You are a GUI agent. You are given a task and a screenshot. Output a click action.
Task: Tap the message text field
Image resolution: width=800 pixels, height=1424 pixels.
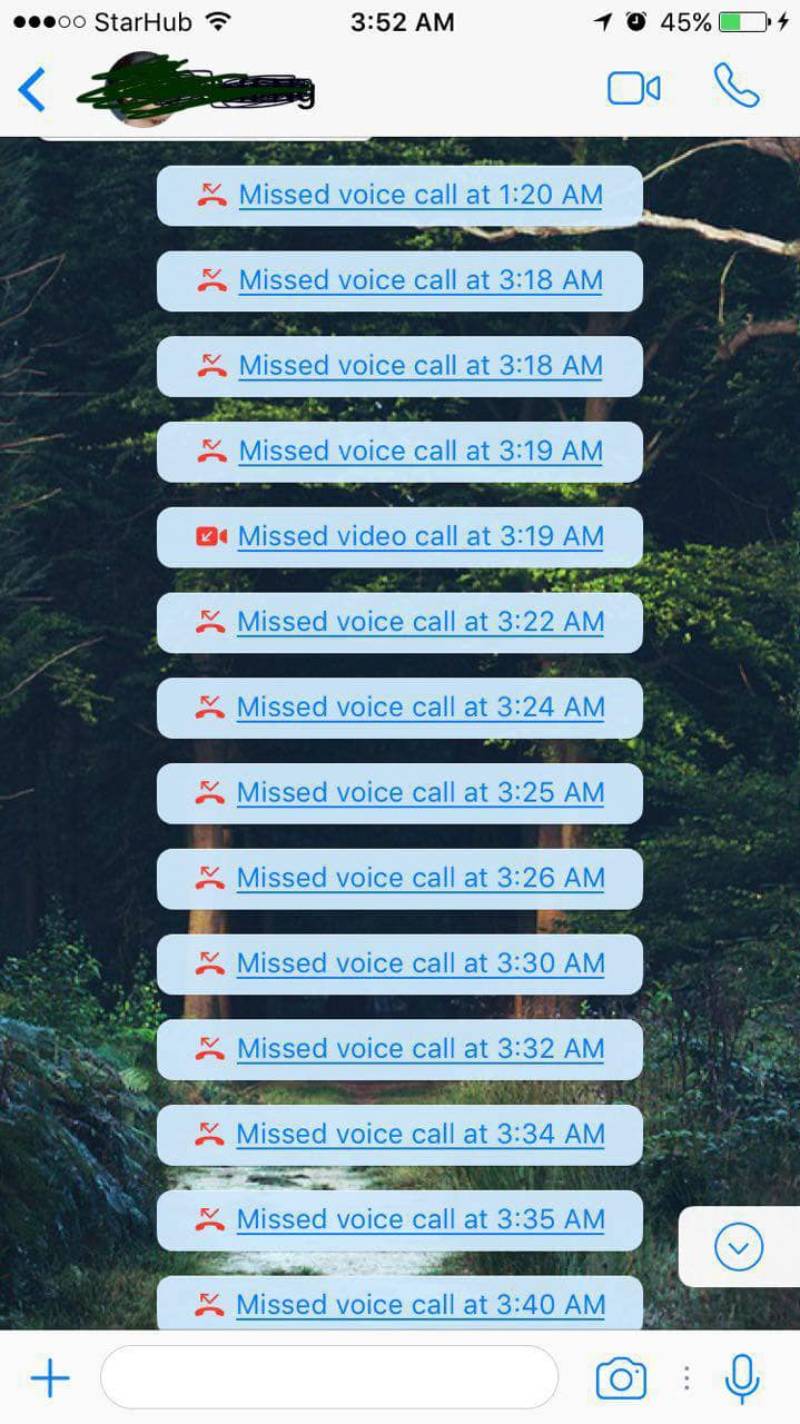[x=329, y=1378]
